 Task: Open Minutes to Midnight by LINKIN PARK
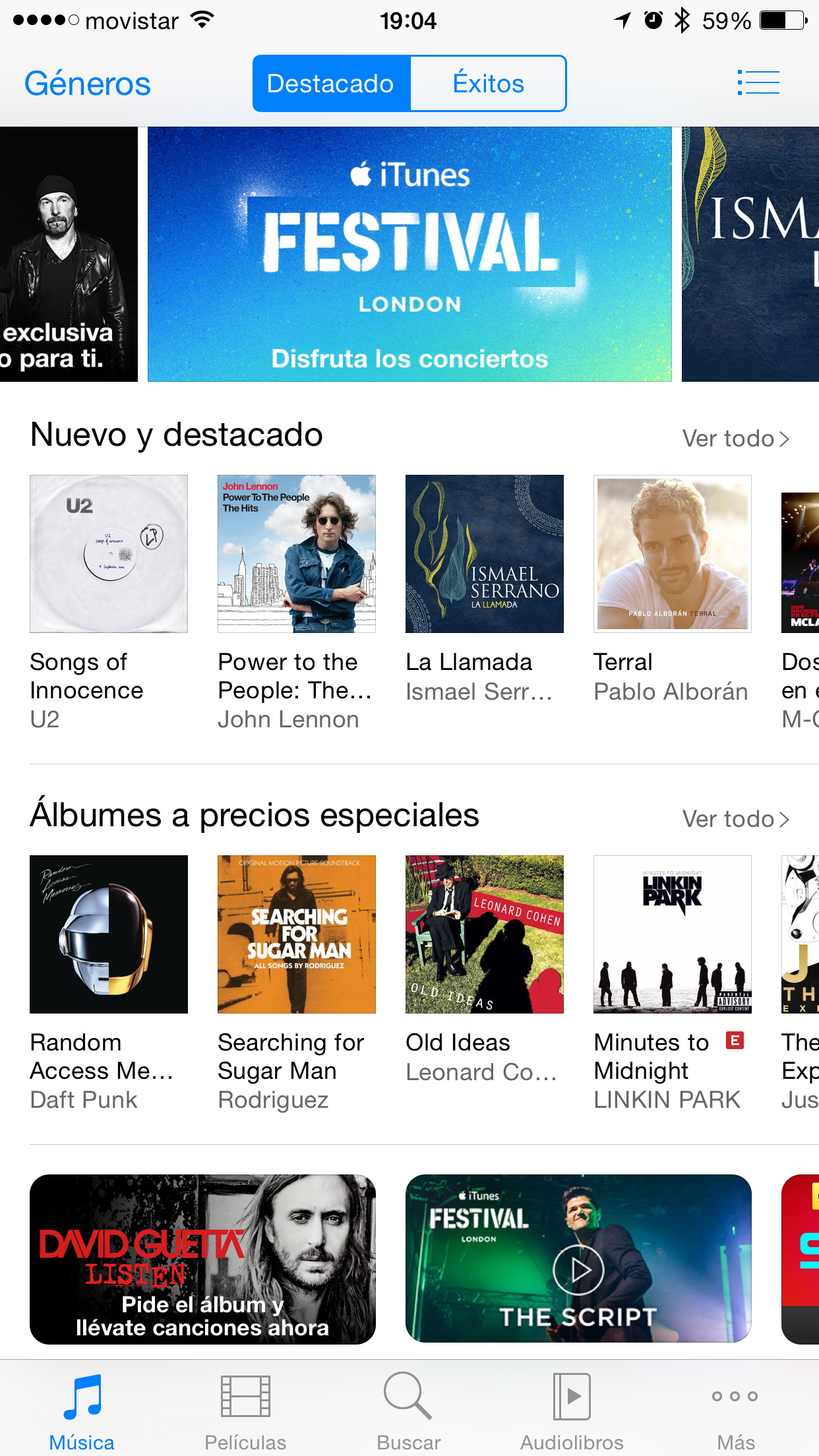[673, 934]
